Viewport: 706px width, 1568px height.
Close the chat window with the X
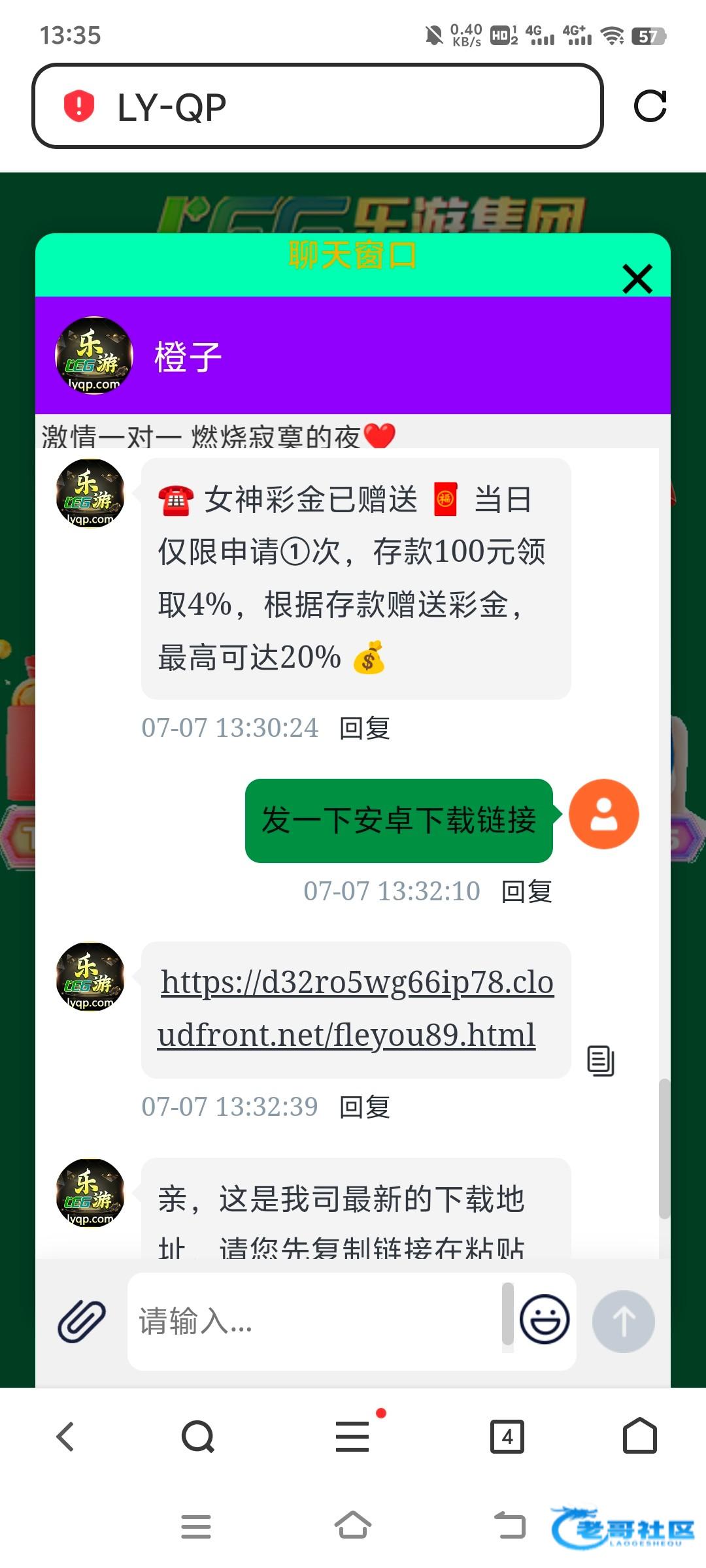tap(637, 279)
